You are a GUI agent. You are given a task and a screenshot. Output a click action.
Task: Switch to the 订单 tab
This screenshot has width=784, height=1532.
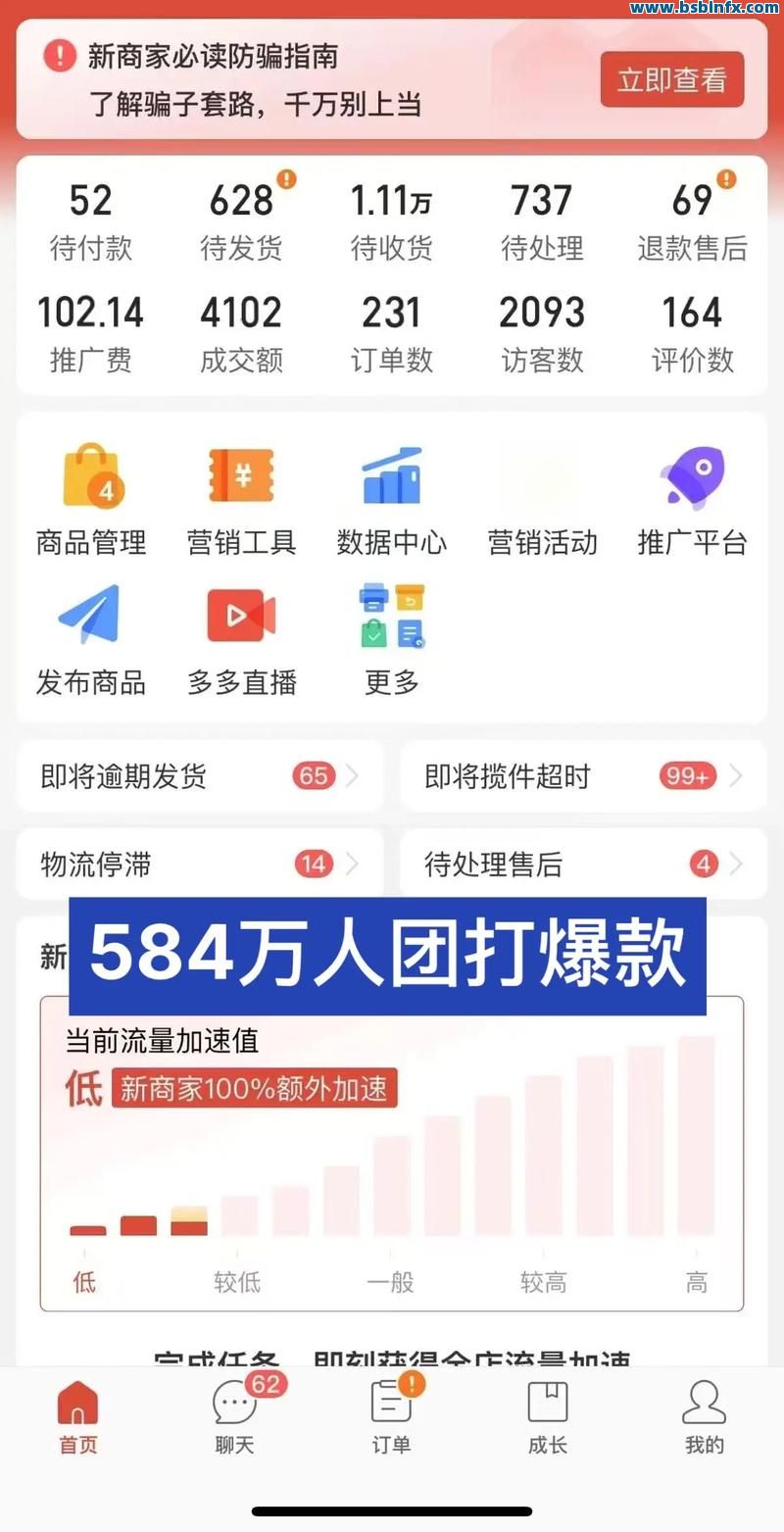tap(391, 1416)
